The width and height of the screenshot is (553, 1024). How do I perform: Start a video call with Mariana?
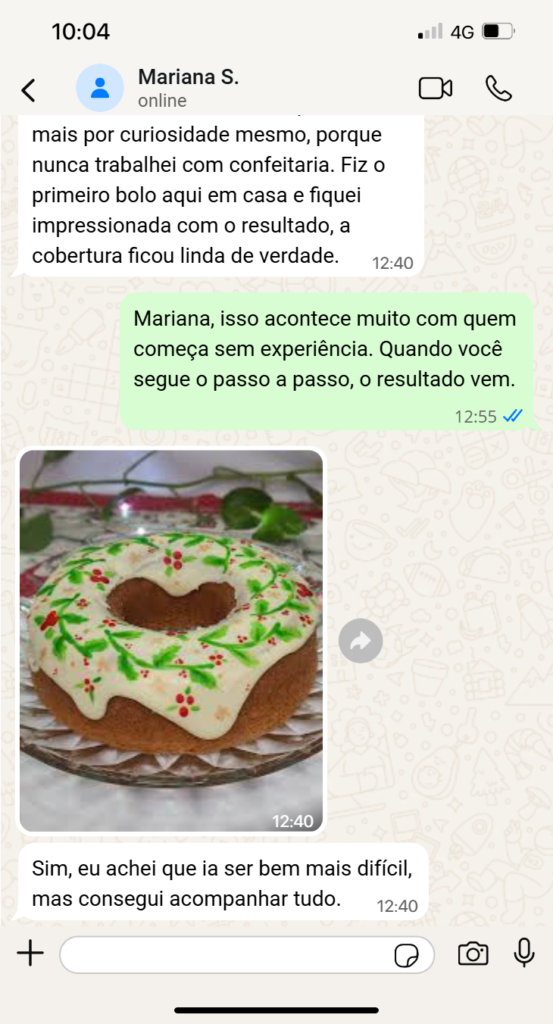click(435, 89)
